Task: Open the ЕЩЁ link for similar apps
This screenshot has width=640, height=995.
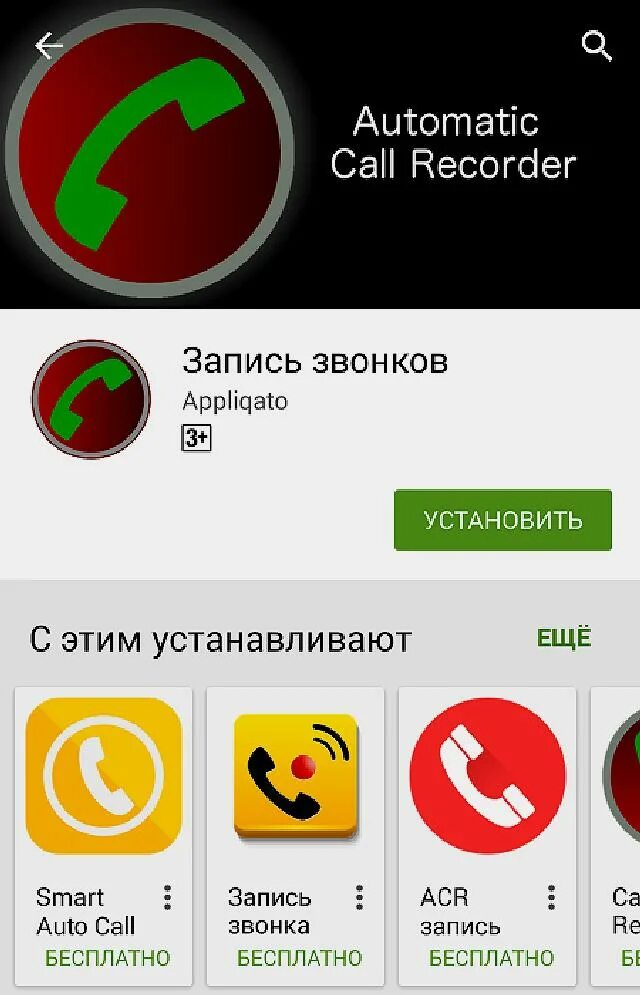Action: [x=564, y=638]
